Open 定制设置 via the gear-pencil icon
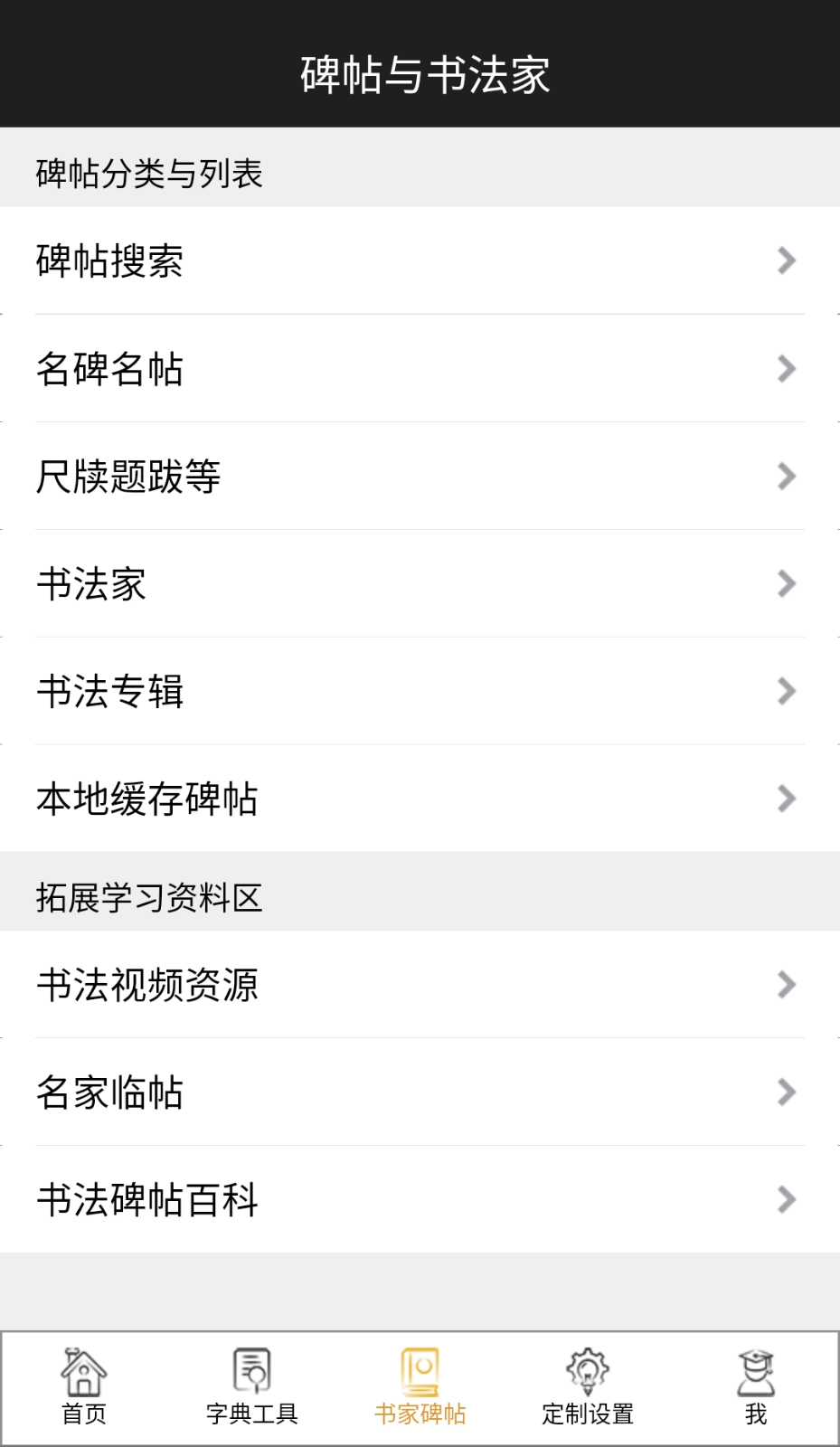The width and height of the screenshot is (840, 1447). coord(588,1368)
